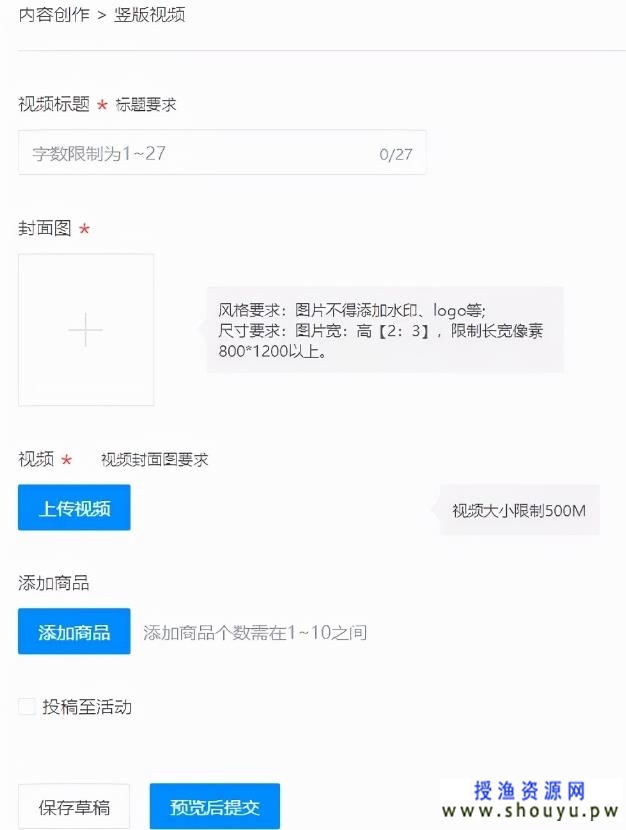Tap the 添加商品 button
This screenshot has width=626, height=830.
coord(74,632)
